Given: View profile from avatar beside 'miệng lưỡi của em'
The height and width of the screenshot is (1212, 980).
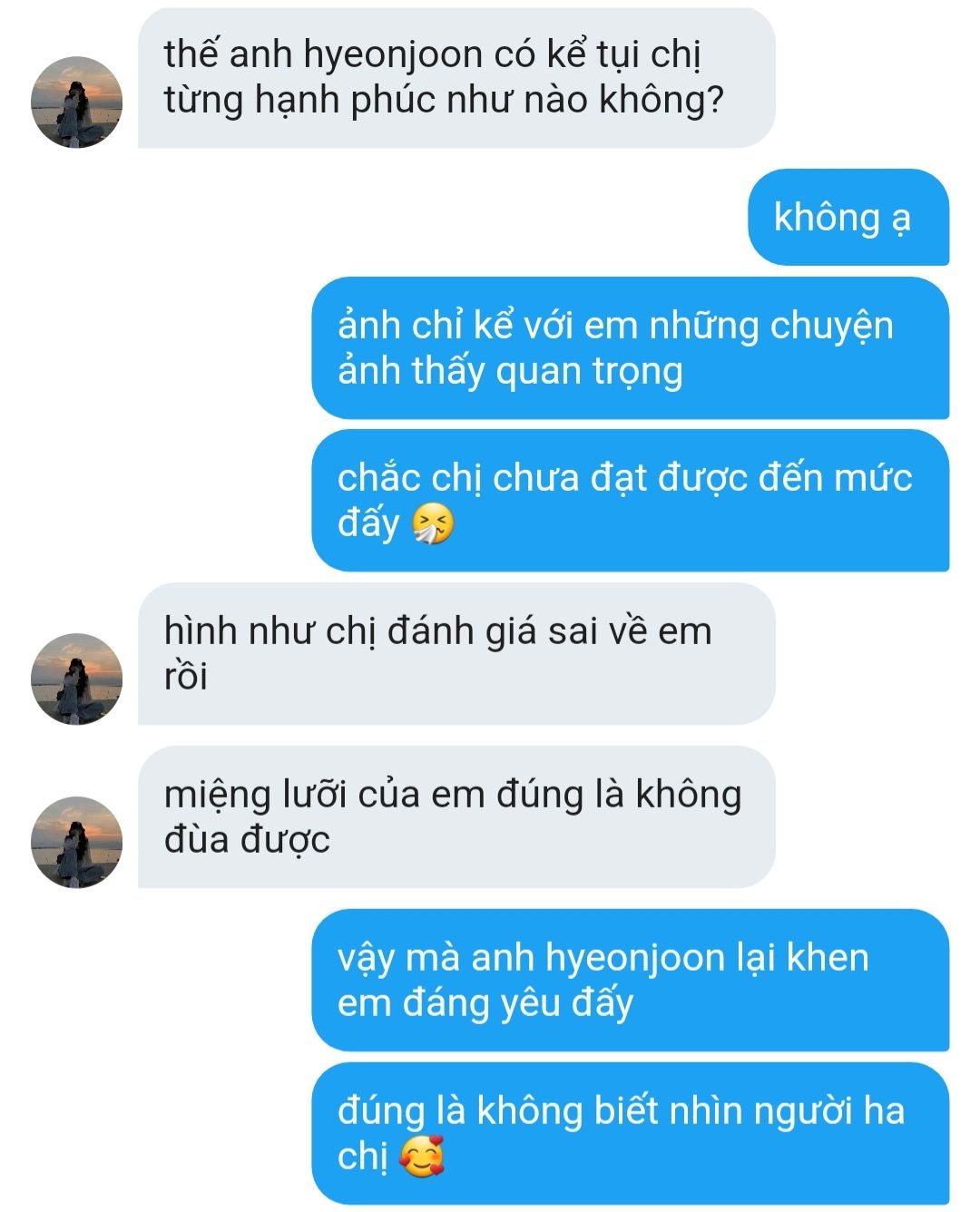Looking at the screenshot, I should [76, 842].
